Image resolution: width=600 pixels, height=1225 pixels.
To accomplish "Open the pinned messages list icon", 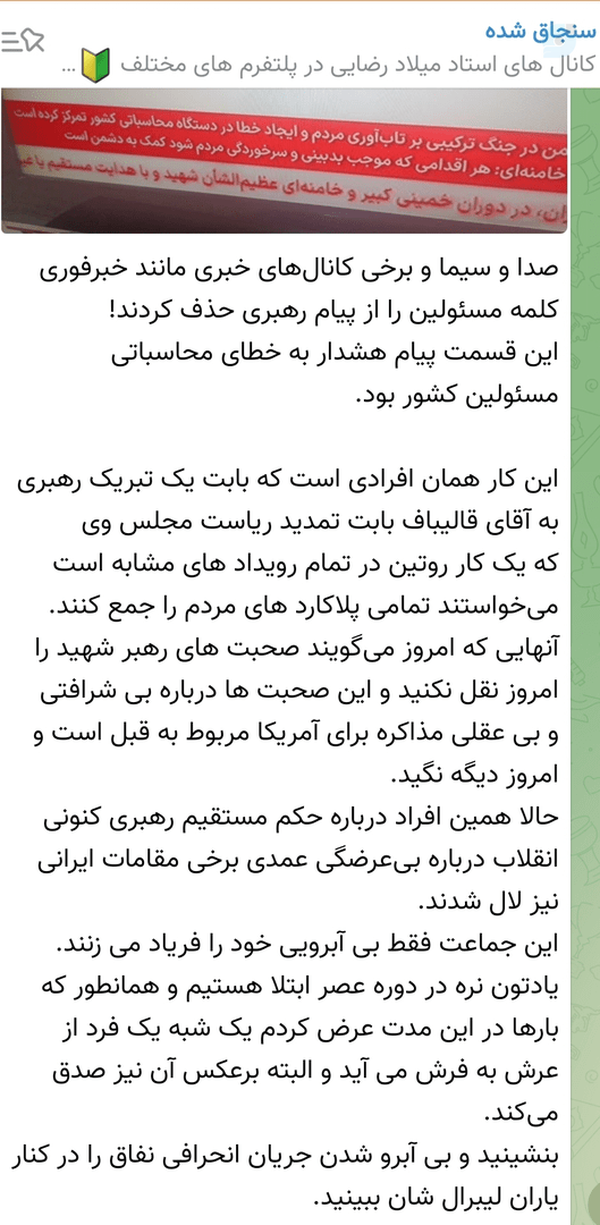I will coord(23,42).
